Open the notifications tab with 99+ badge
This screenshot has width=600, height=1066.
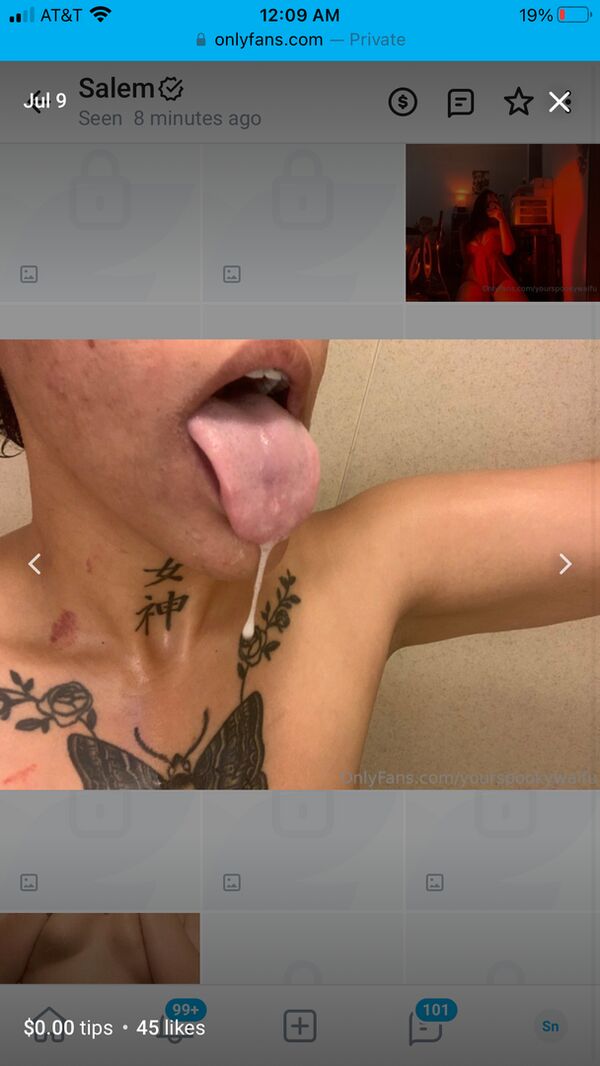[x=174, y=1026]
